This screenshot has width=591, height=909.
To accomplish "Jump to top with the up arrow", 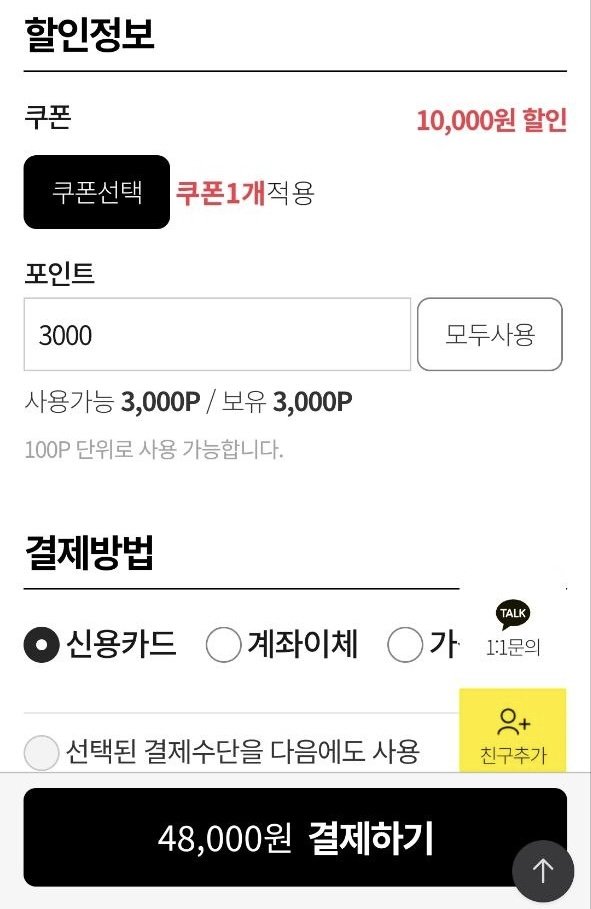I will coord(543,871).
